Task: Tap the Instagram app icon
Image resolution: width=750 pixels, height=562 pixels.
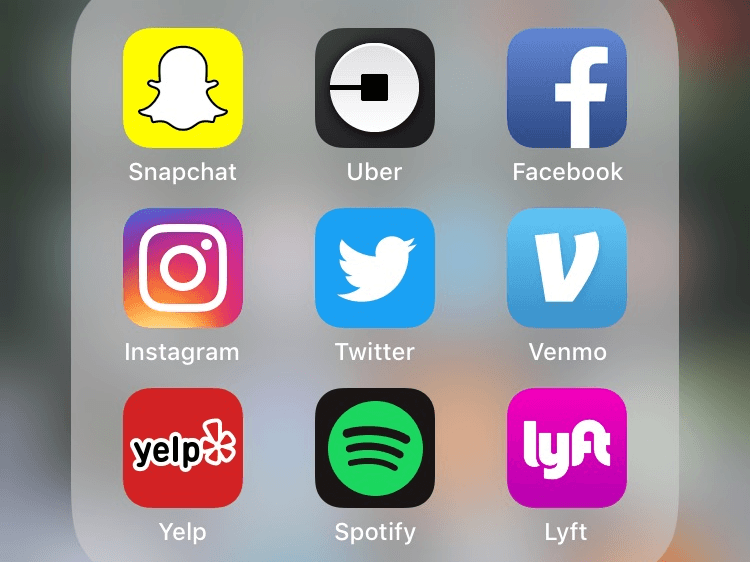Action: tap(183, 268)
